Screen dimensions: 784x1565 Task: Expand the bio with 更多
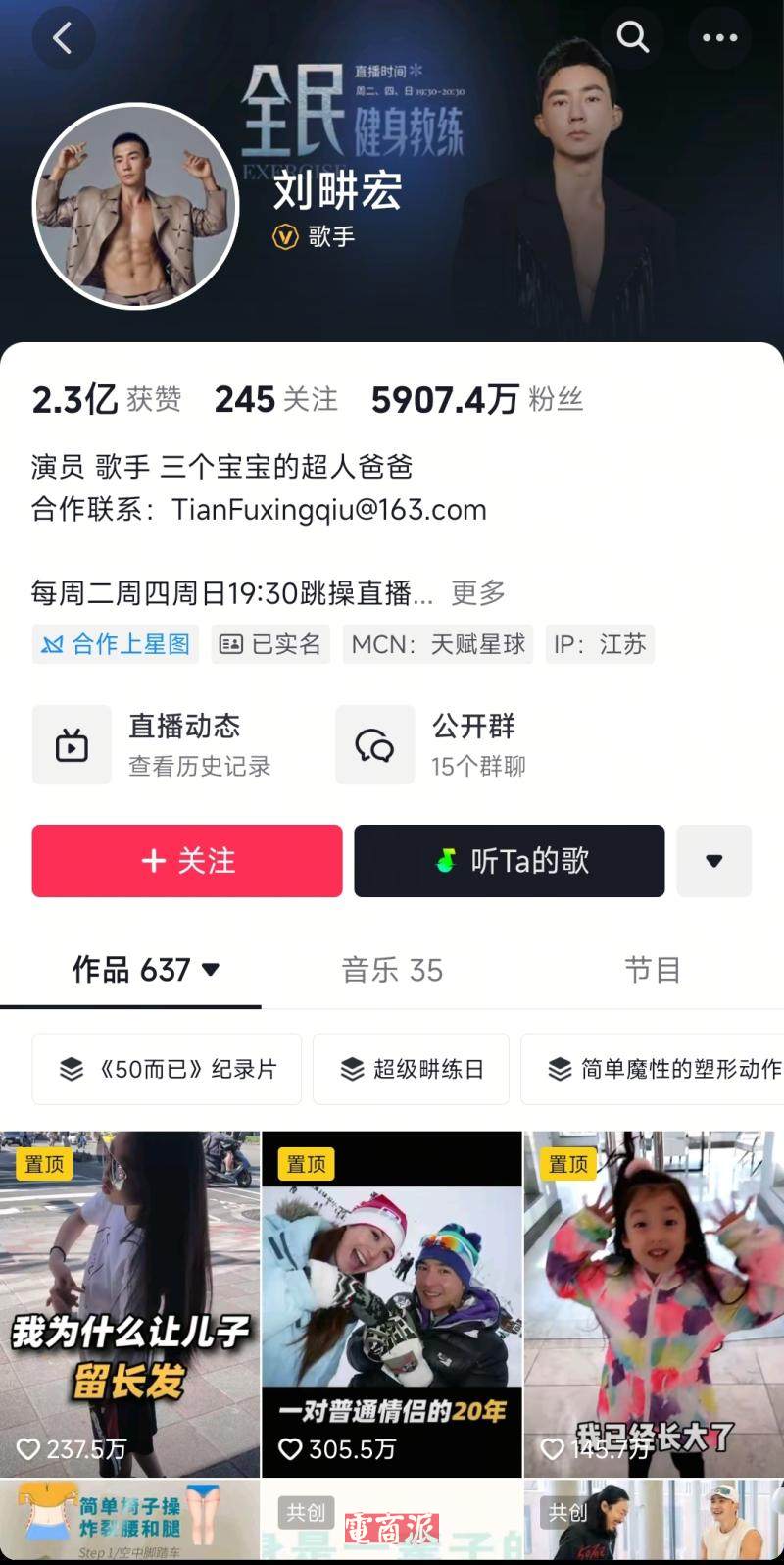[478, 592]
